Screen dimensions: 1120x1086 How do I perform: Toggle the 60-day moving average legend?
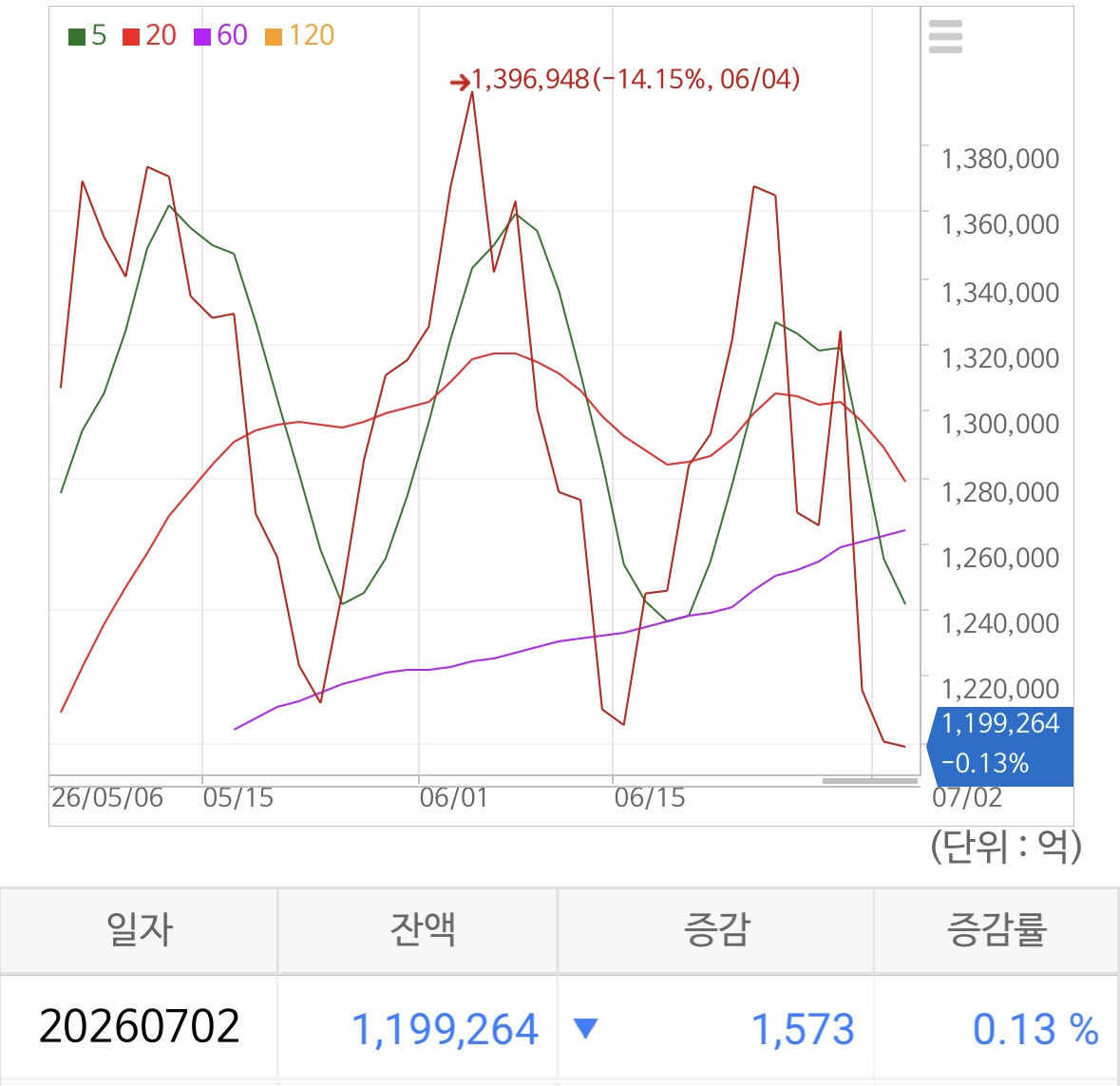pos(220,35)
